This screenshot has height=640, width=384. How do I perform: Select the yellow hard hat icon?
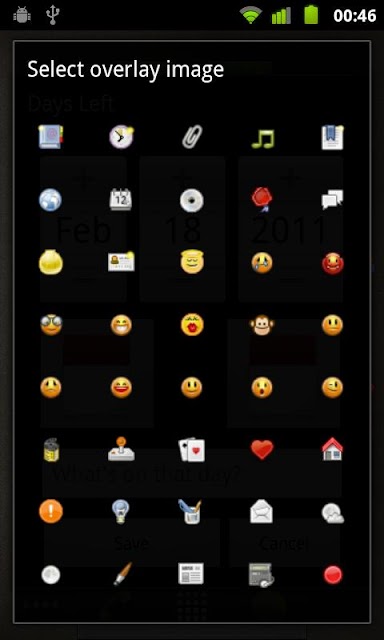(51, 262)
